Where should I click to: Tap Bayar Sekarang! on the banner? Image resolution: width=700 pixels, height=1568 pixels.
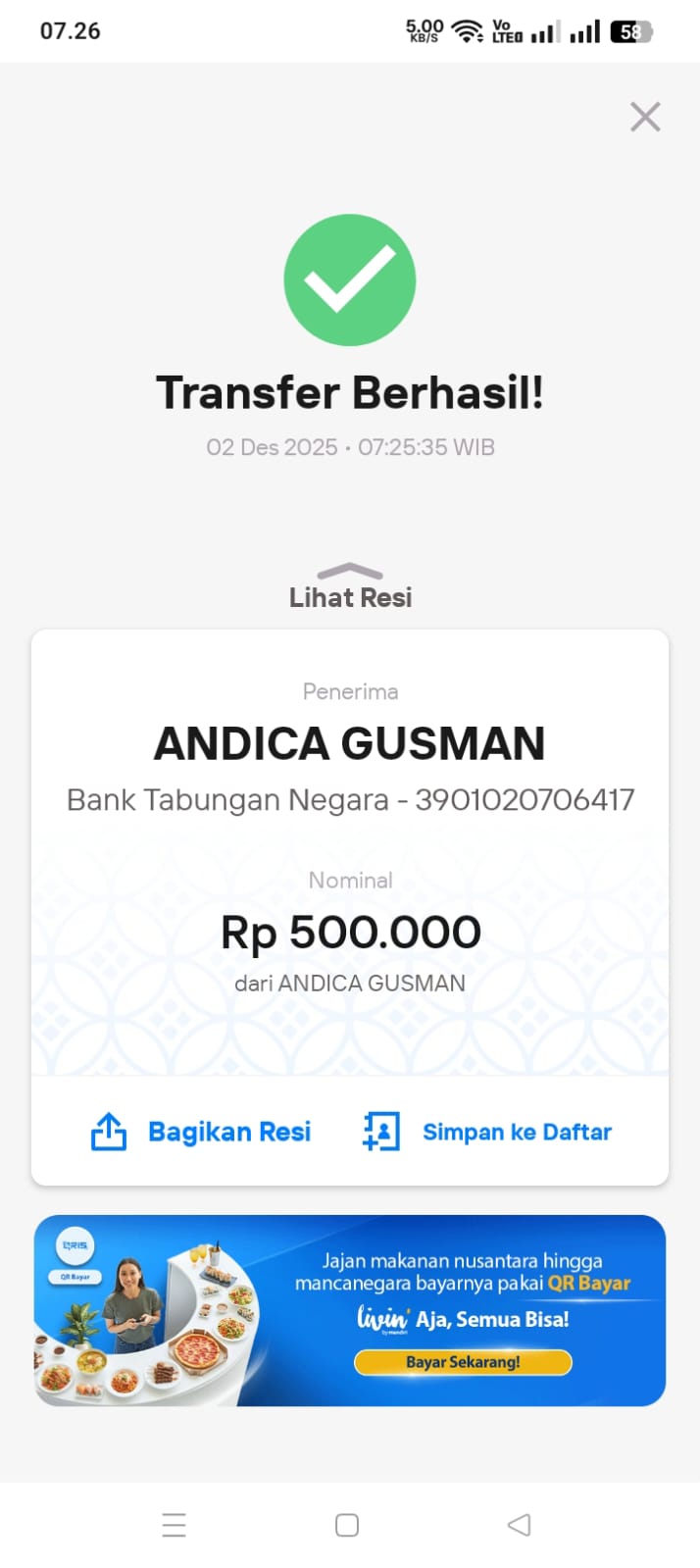click(x=463, y=1362)
